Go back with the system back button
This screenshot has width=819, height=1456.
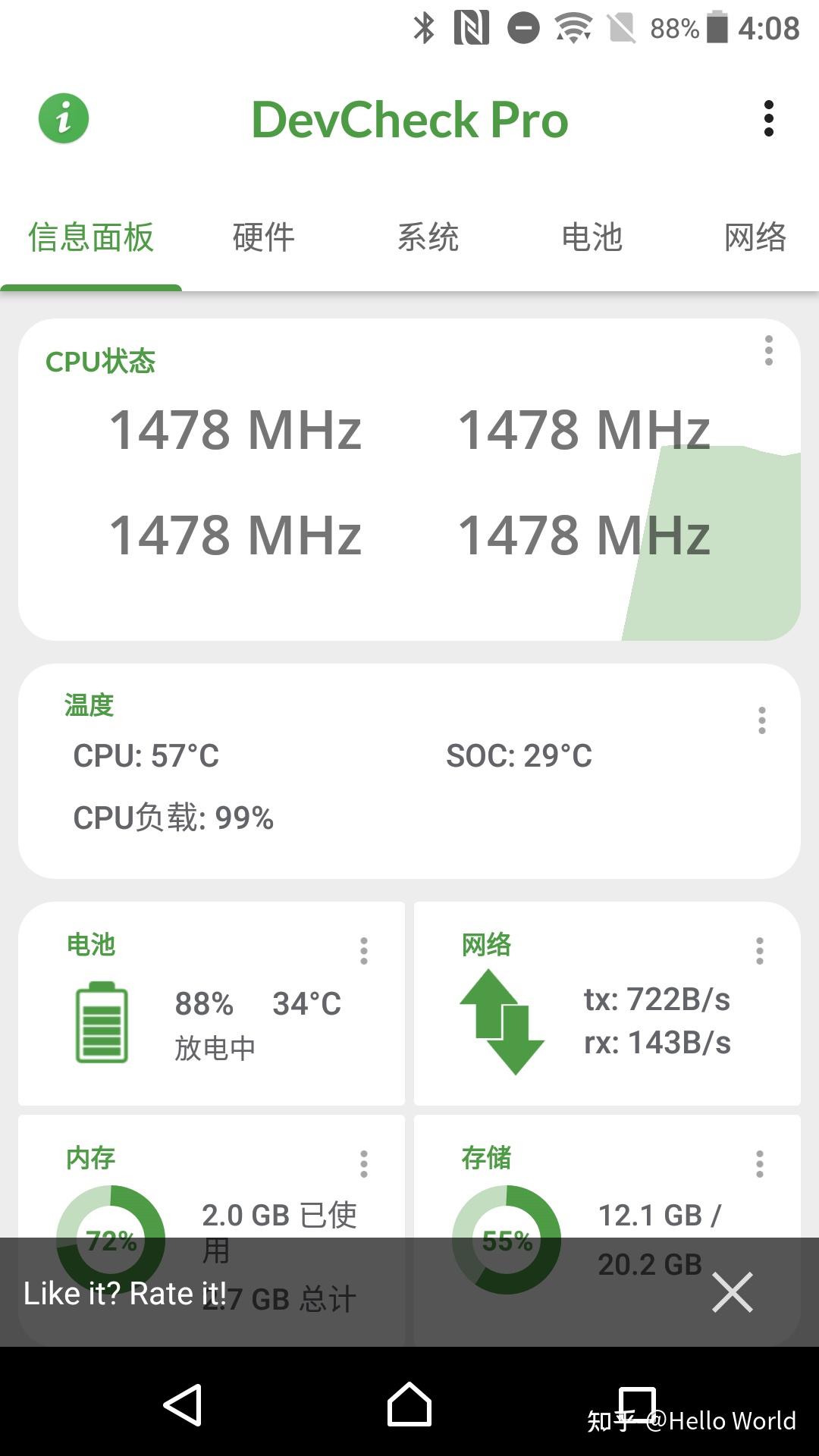tap(183, 1405)
